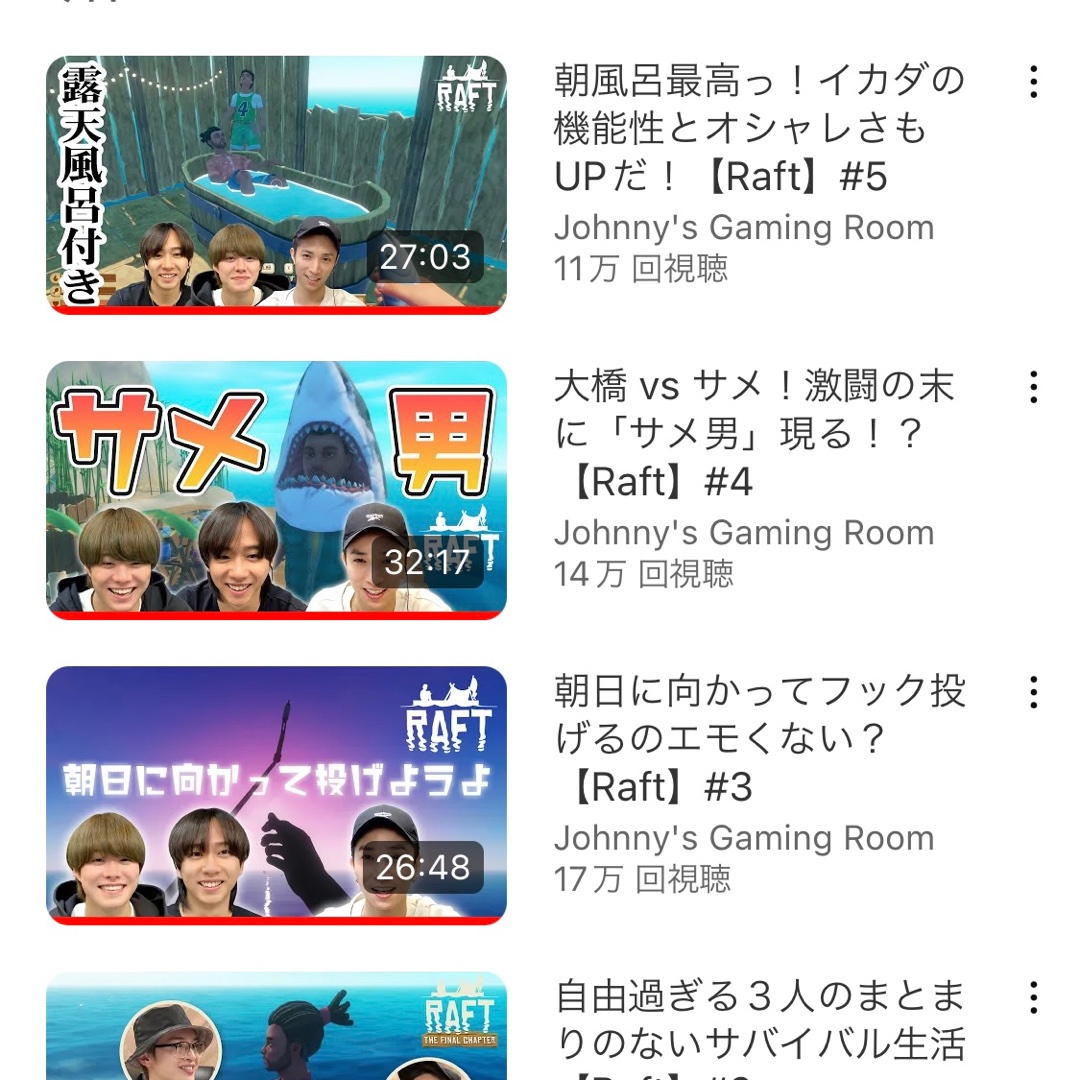
Task: Open the Raft The Final Chapter thumbnail video
Action: point(276,1030)
